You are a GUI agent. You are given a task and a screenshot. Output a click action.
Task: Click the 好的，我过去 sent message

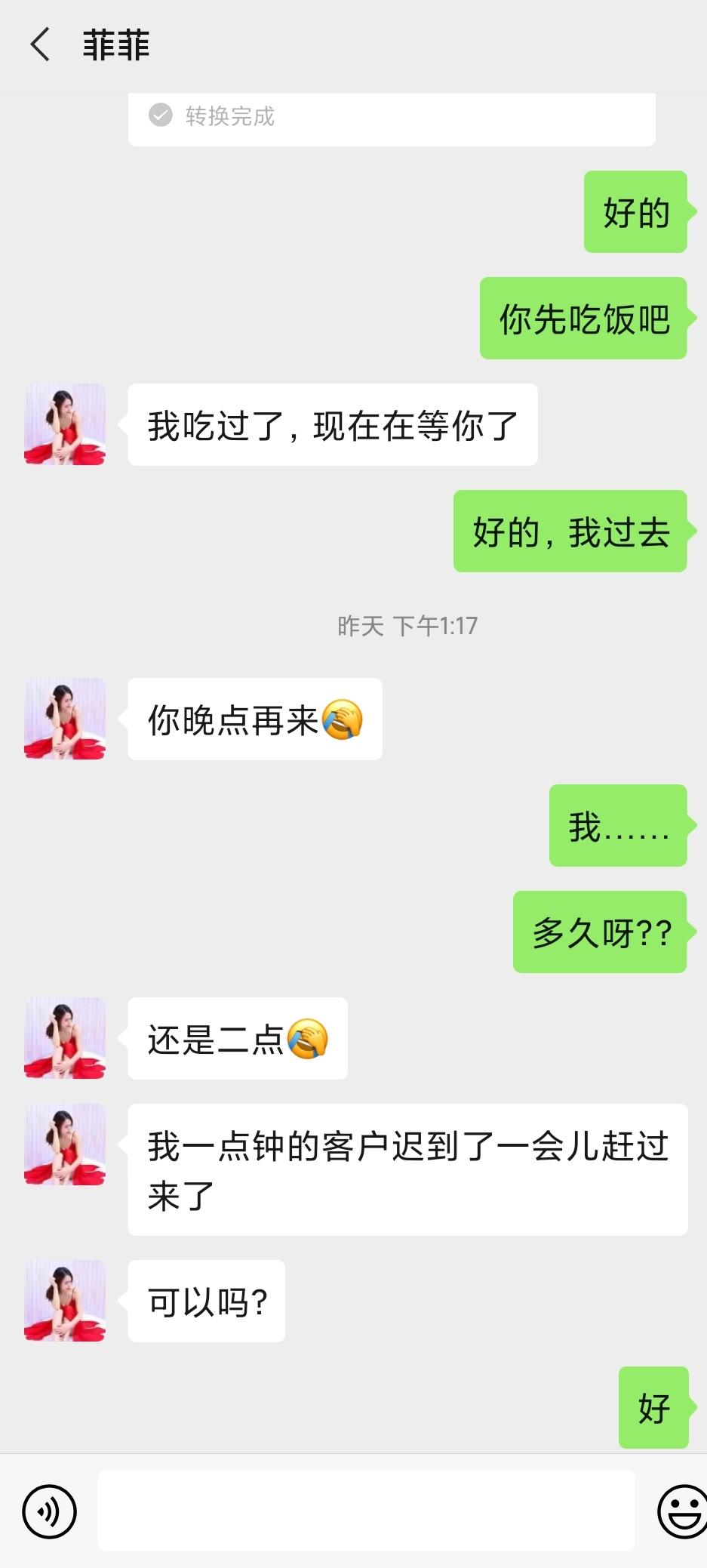pyautogui.click(x=570, y=532)
